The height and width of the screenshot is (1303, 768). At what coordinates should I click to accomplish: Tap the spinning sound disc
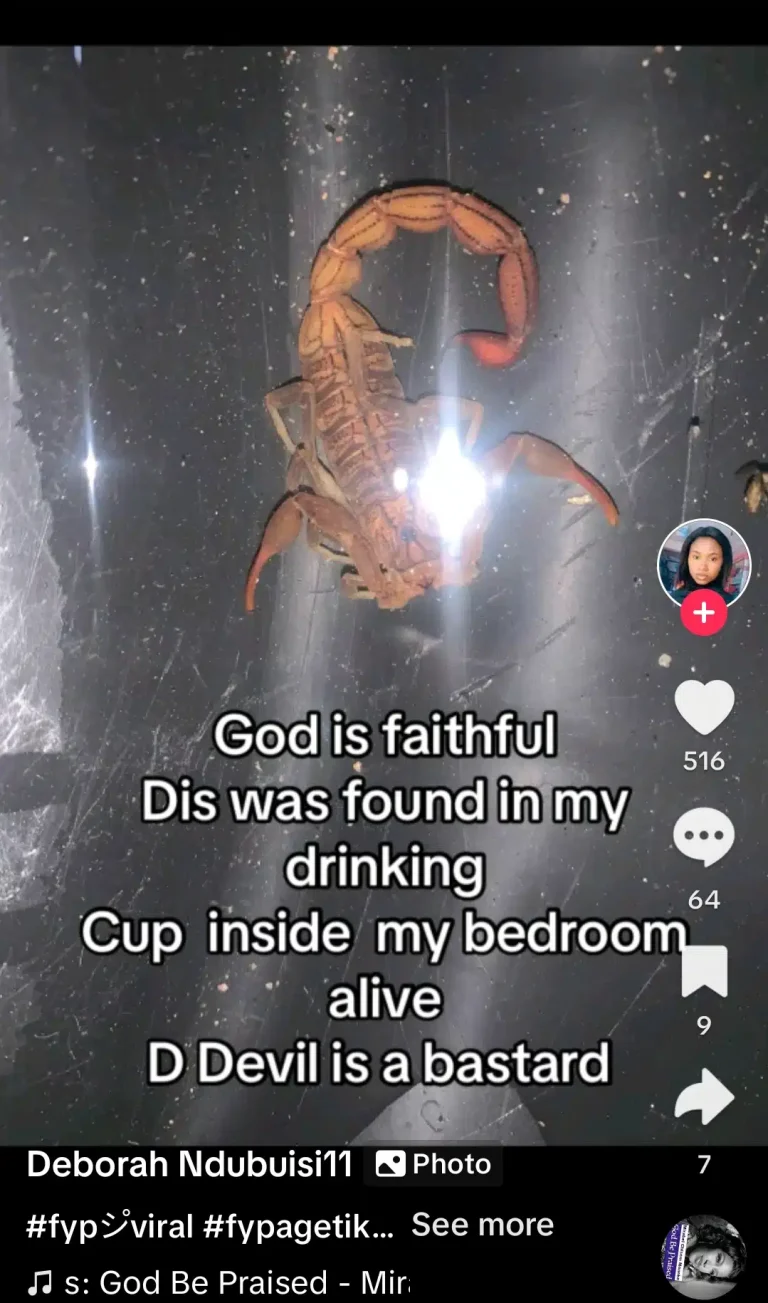[704, 1258]
